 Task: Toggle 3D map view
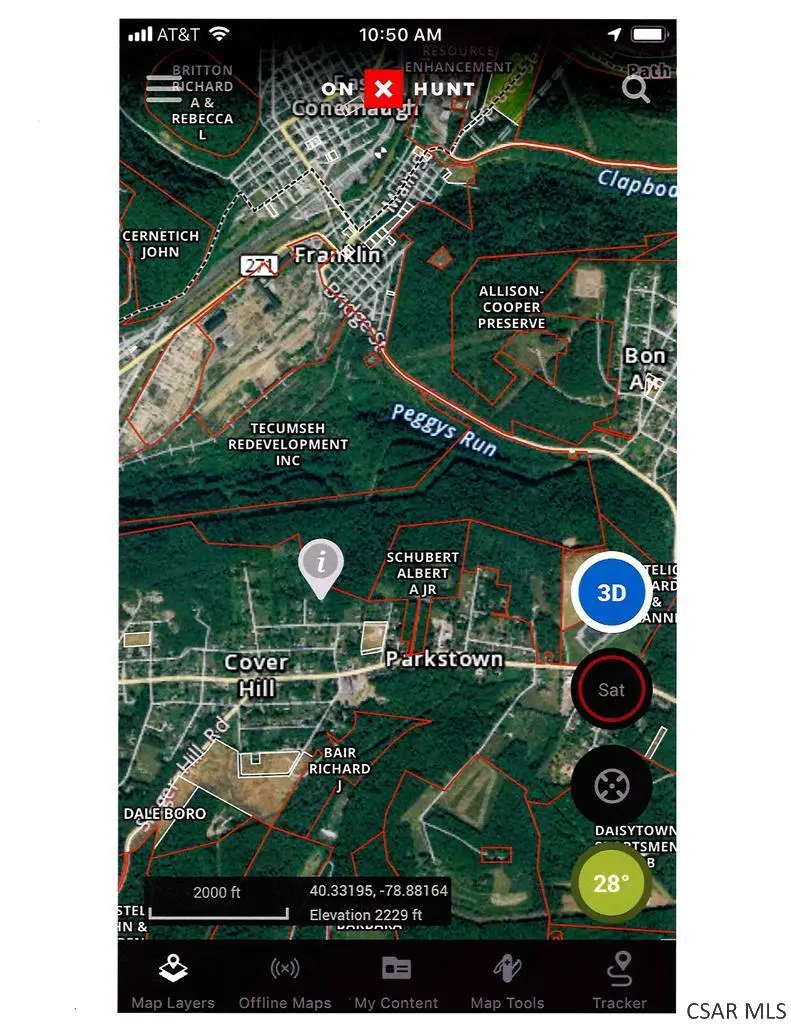[x=611, y=592]
